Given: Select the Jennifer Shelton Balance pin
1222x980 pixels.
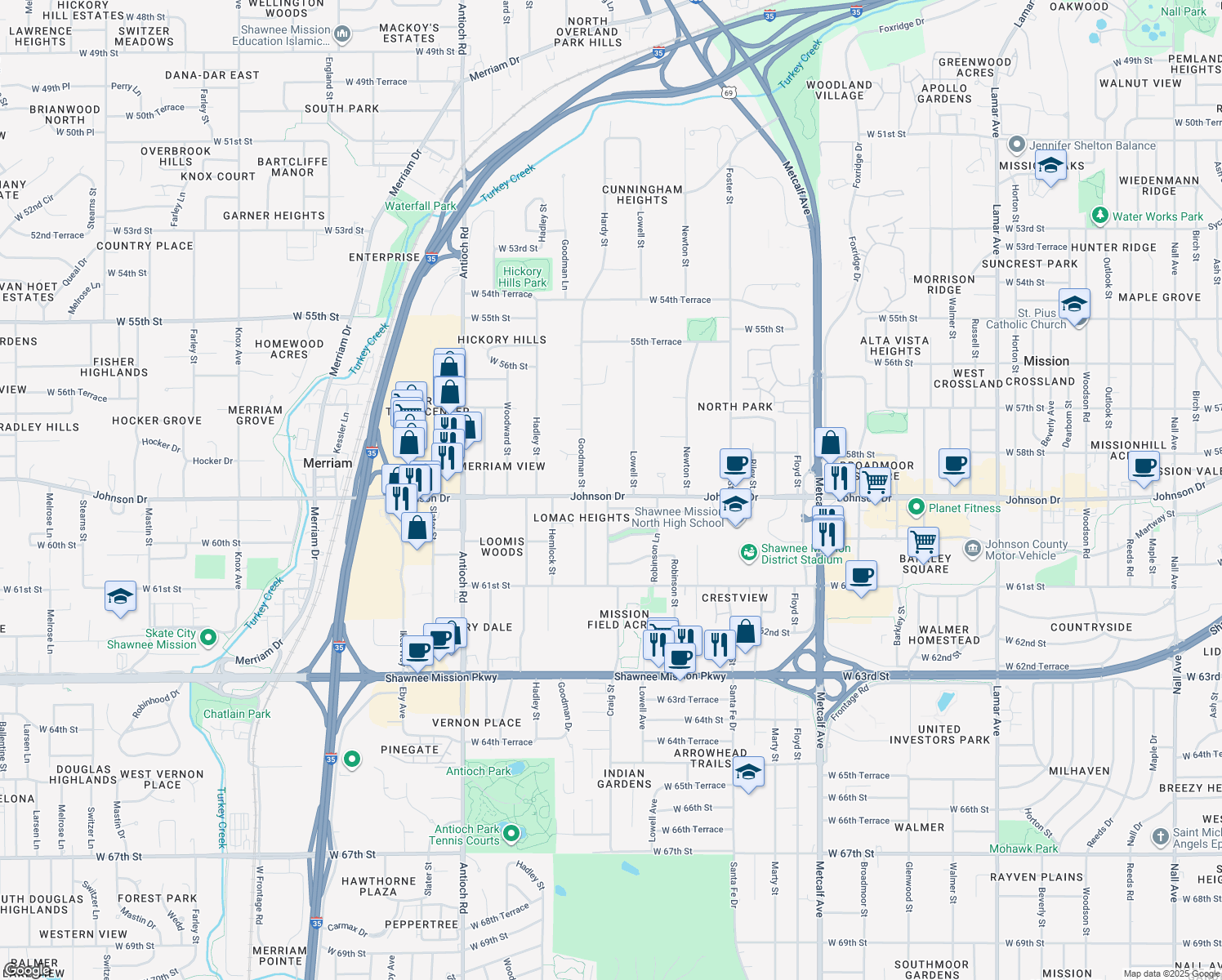Looking at the screenshot, I should [1016, 145].
